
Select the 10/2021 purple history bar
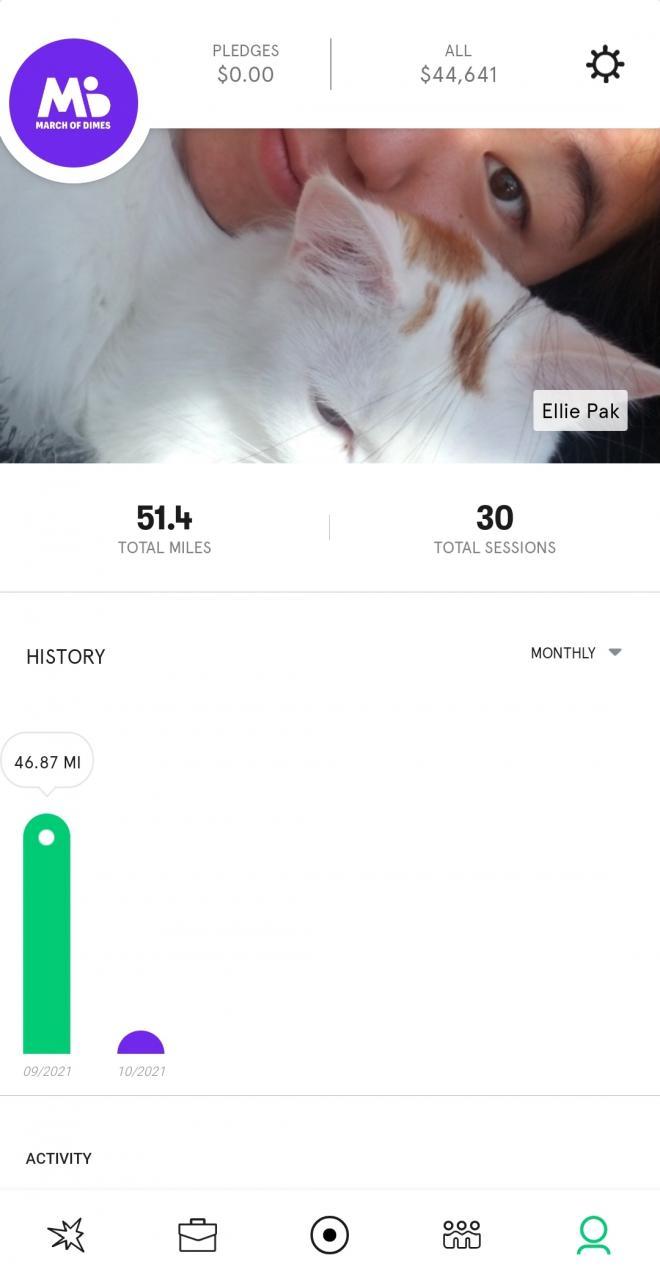(141, 1043)
